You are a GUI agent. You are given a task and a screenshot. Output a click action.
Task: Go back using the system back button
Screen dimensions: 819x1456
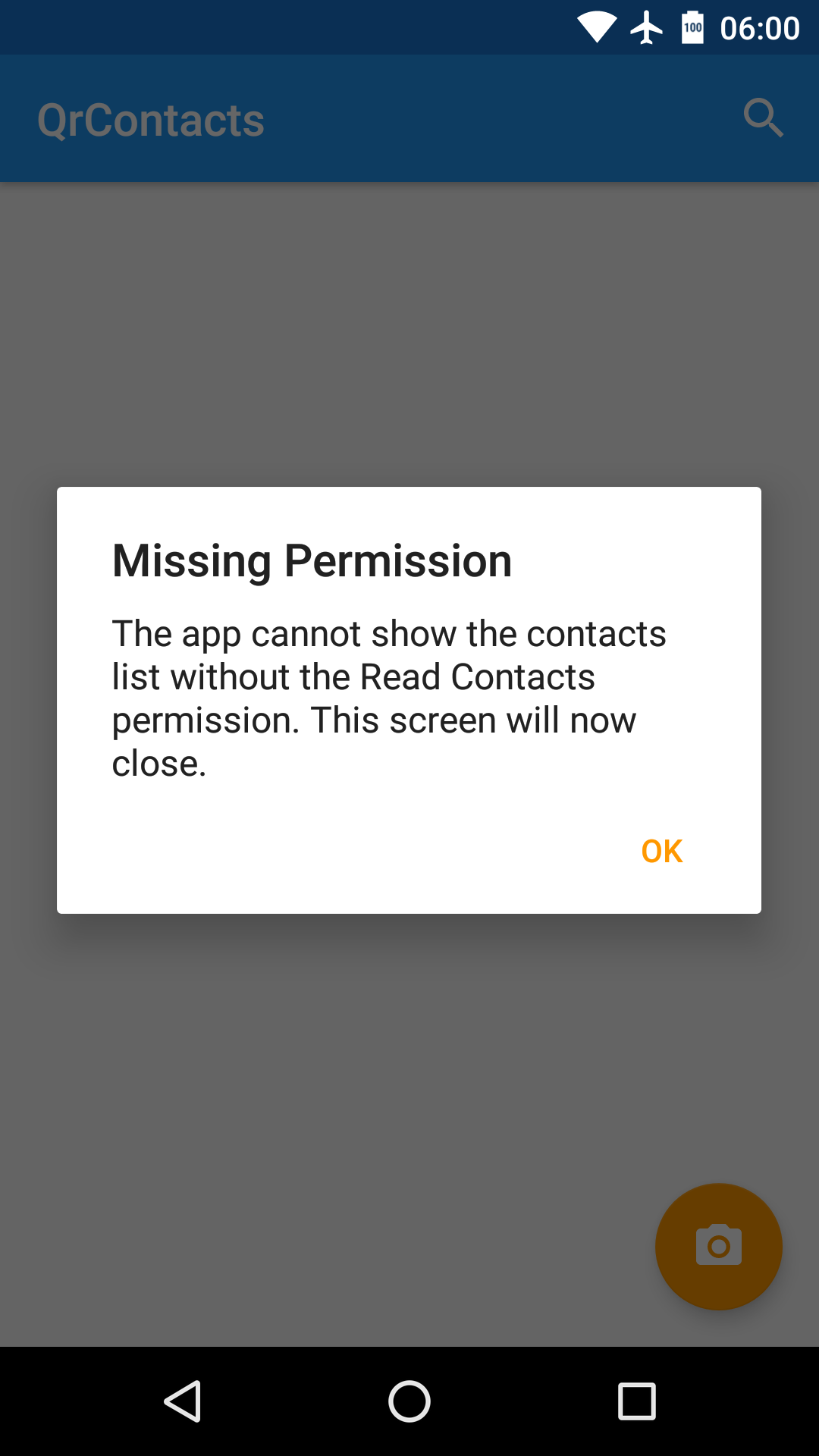tap(183, 1401)
